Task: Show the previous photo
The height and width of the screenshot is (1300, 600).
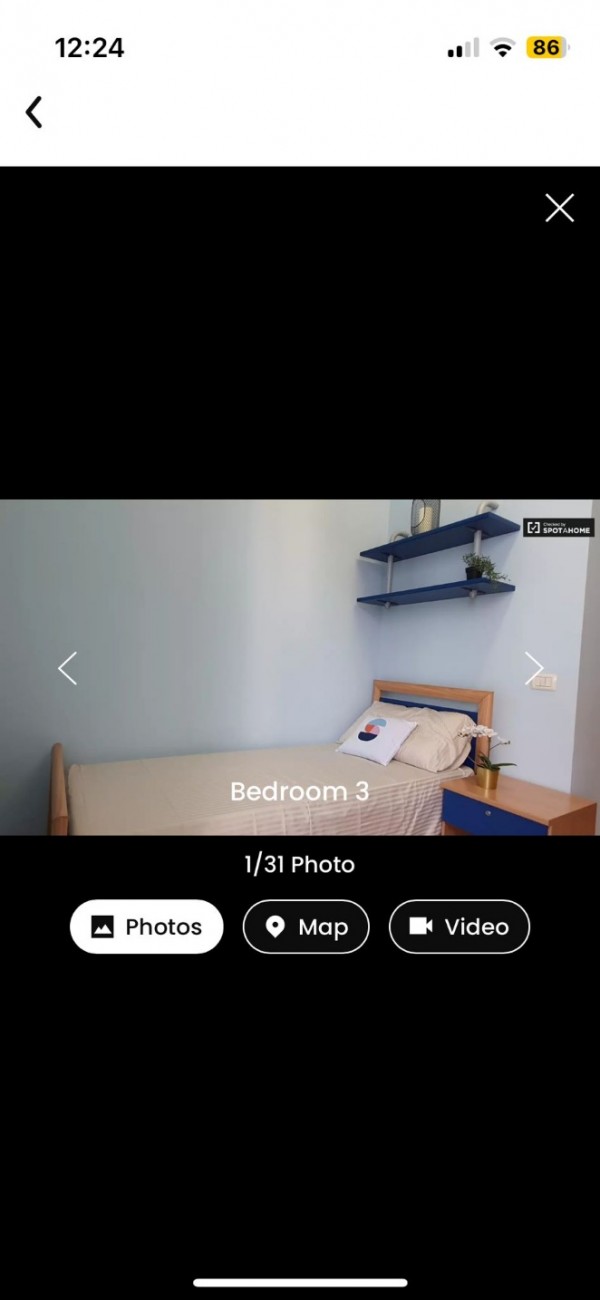Action: (67, 668)
